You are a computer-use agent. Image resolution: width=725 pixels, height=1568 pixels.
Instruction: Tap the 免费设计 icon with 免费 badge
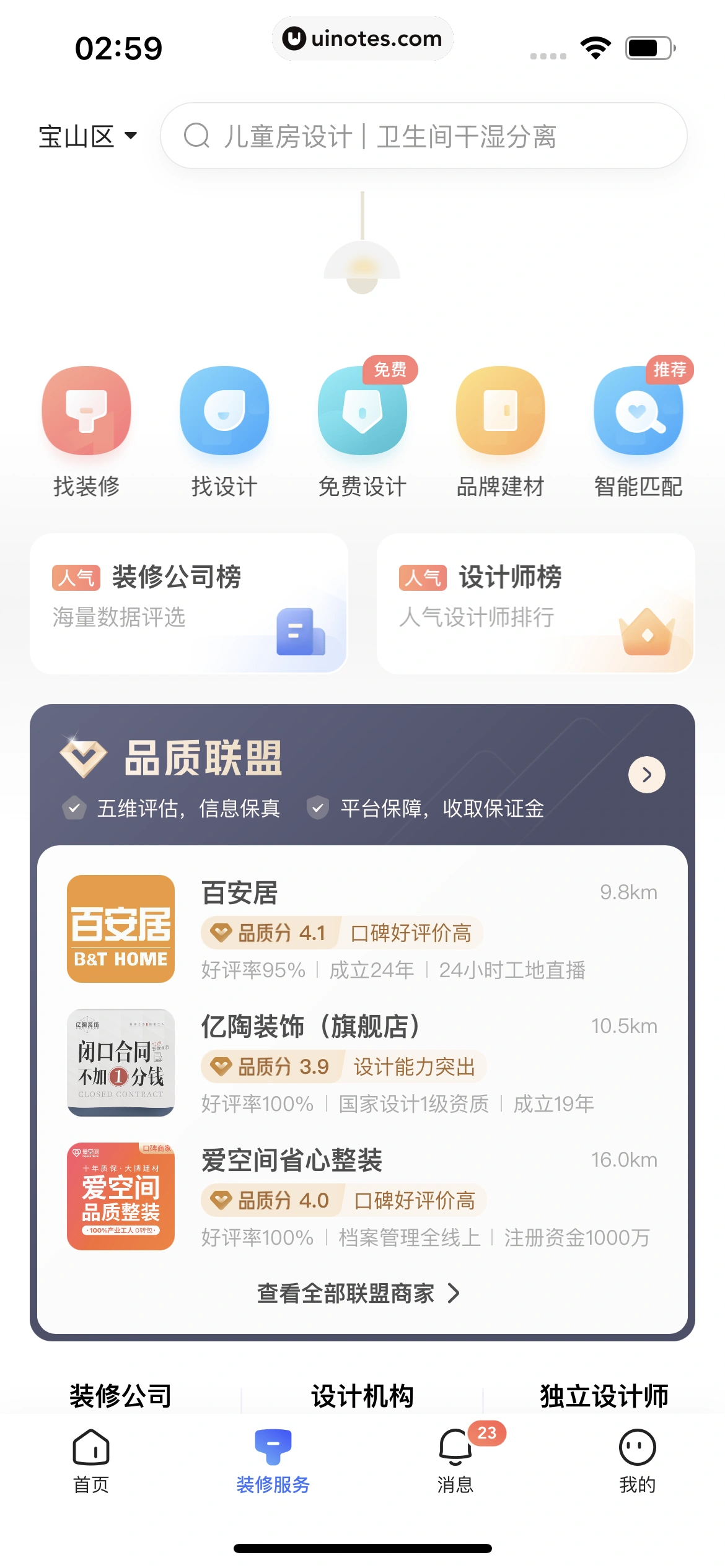click(362, 411)
